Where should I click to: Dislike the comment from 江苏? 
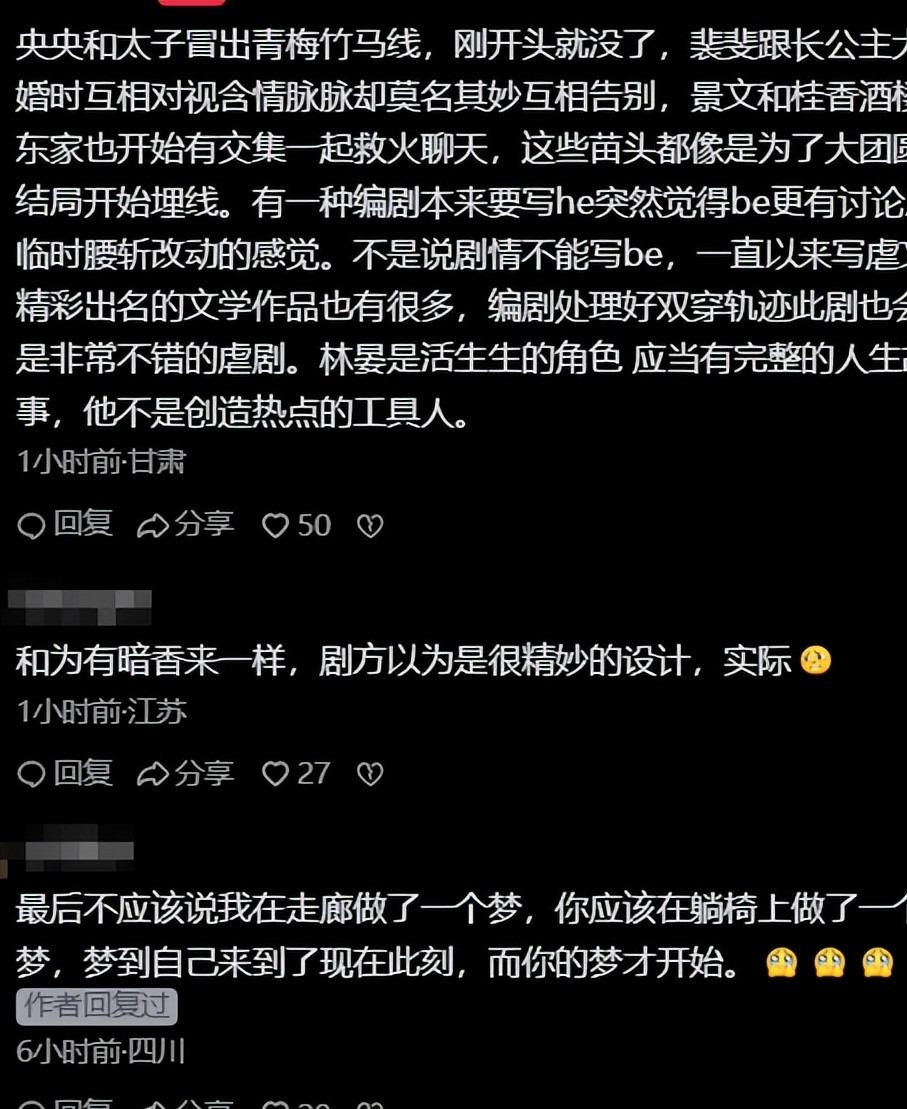370,774
